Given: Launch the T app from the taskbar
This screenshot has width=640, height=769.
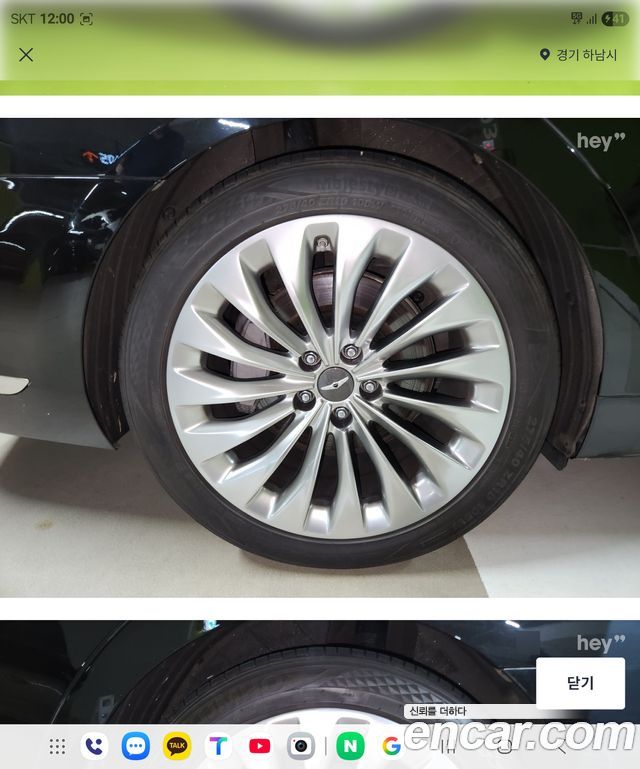Looking at the screenshot, I should pos(218,746).
